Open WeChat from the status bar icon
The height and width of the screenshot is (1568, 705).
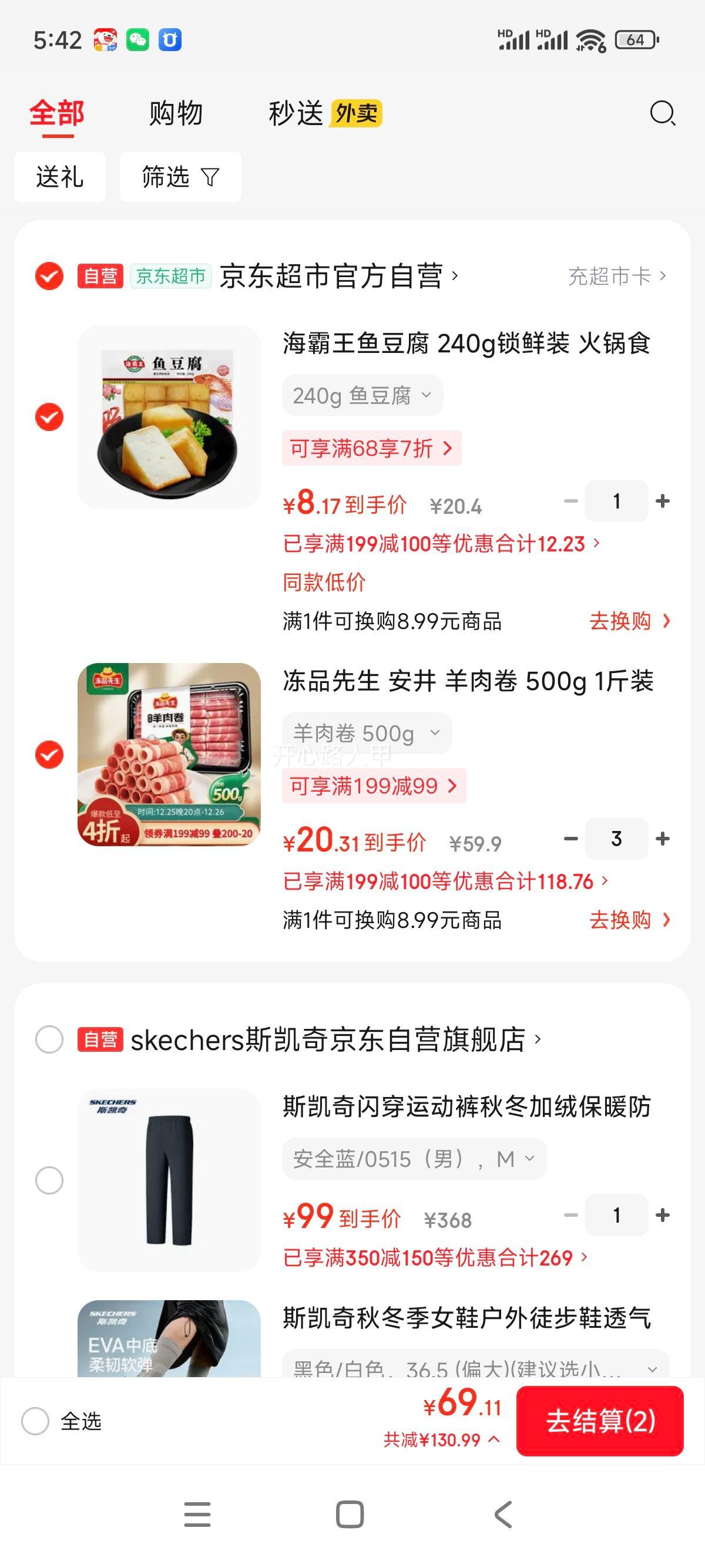click(x=139, y=41)
